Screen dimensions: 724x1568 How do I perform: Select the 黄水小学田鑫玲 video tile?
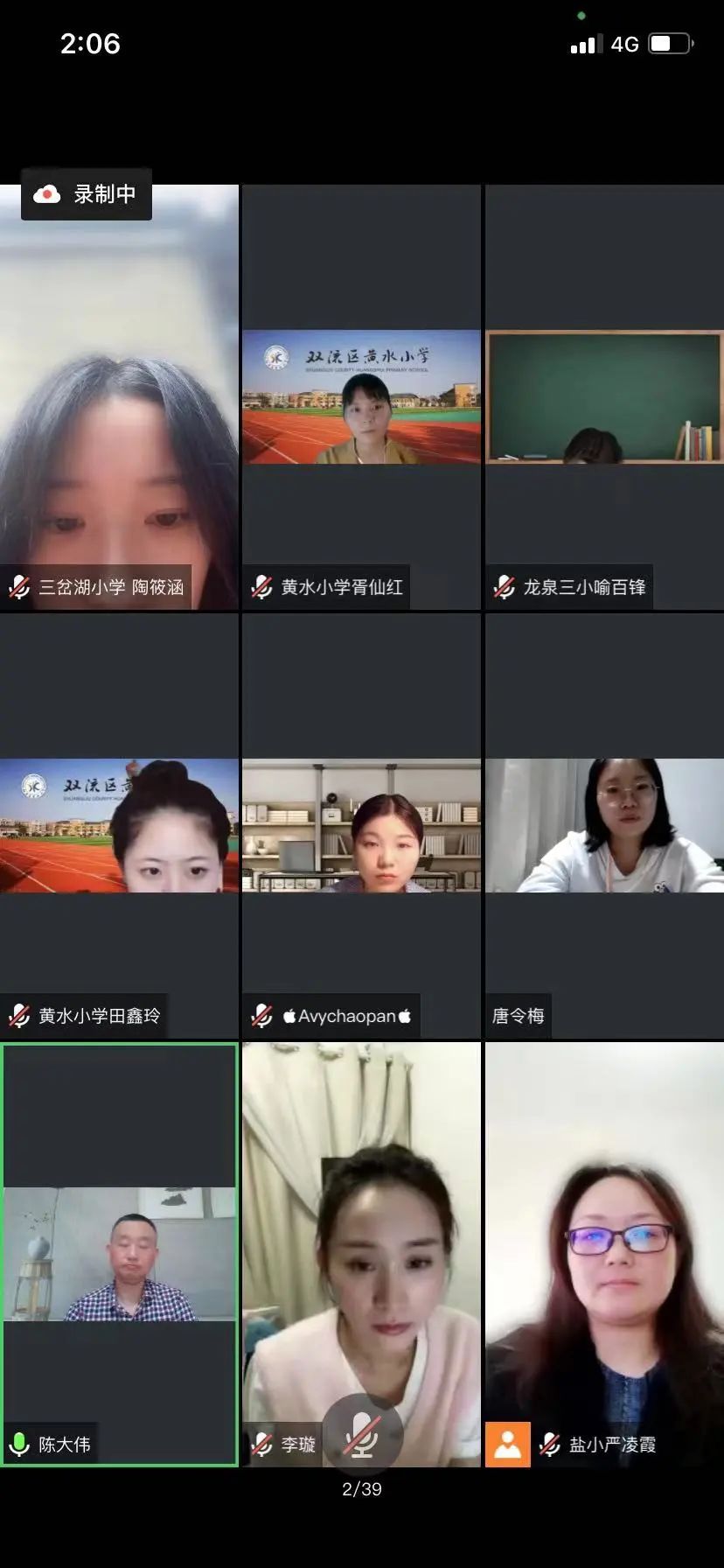[x=119, y=826]
